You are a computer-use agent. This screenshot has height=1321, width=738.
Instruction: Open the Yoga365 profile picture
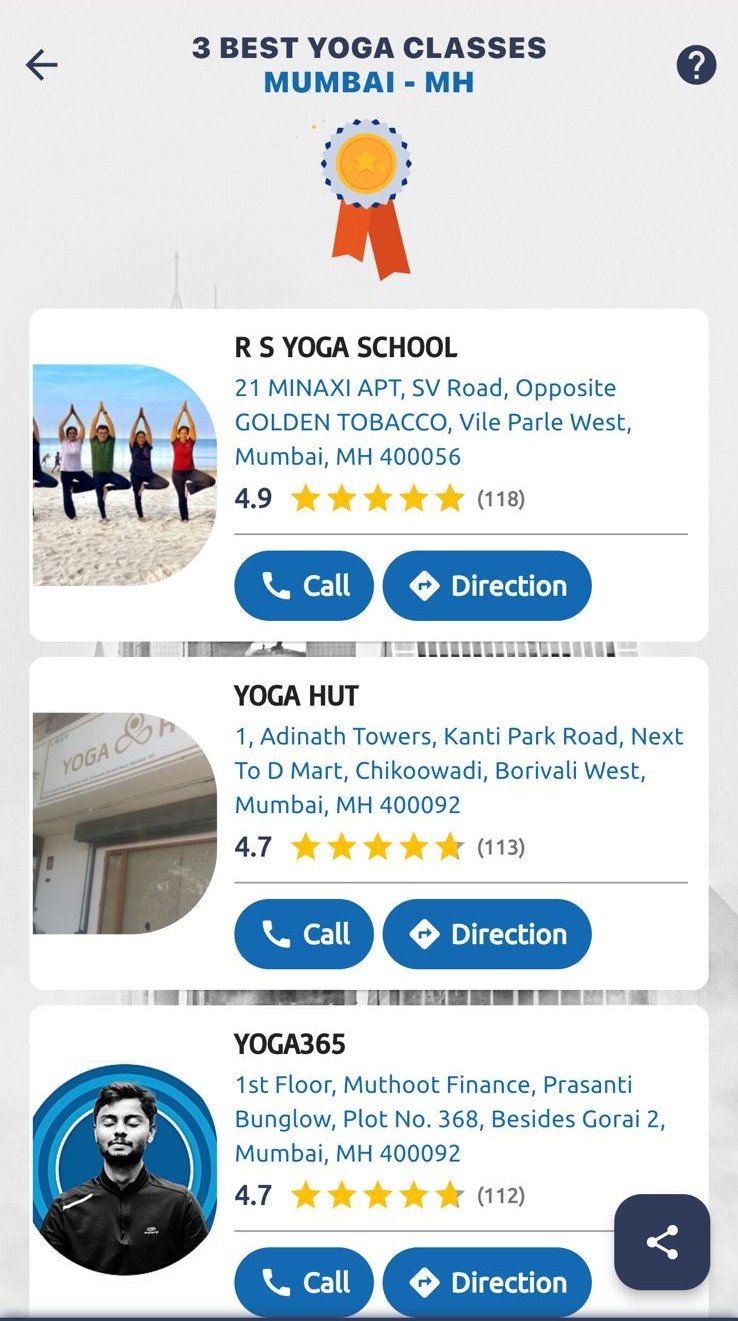point(125,1170)
